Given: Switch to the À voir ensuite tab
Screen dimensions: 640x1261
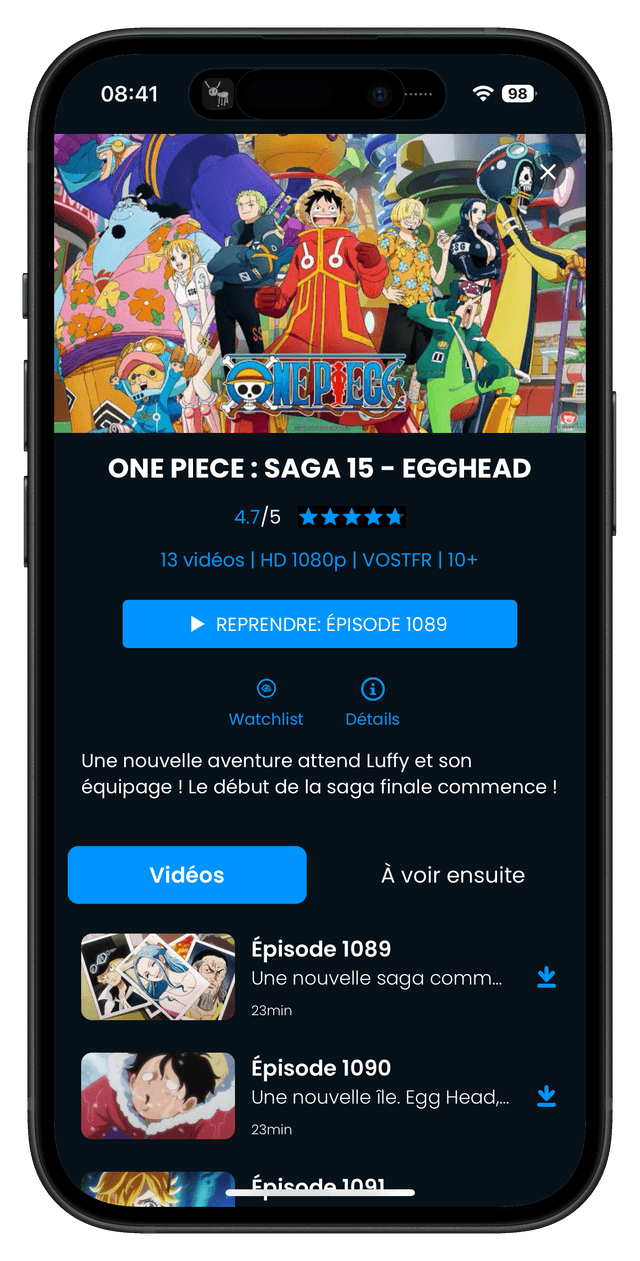Looking at the screenshot, I should coord(452,875).
